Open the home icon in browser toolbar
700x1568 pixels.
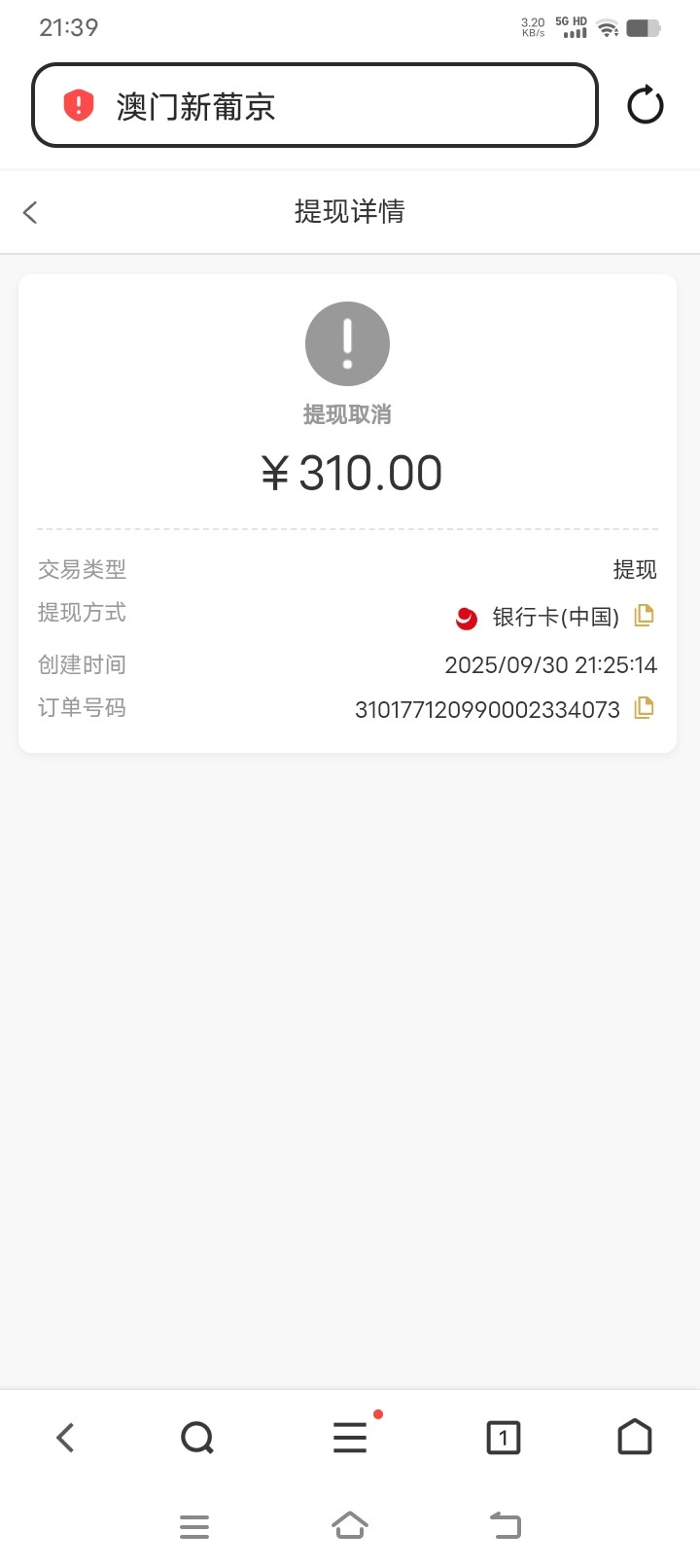(635, 1437)
